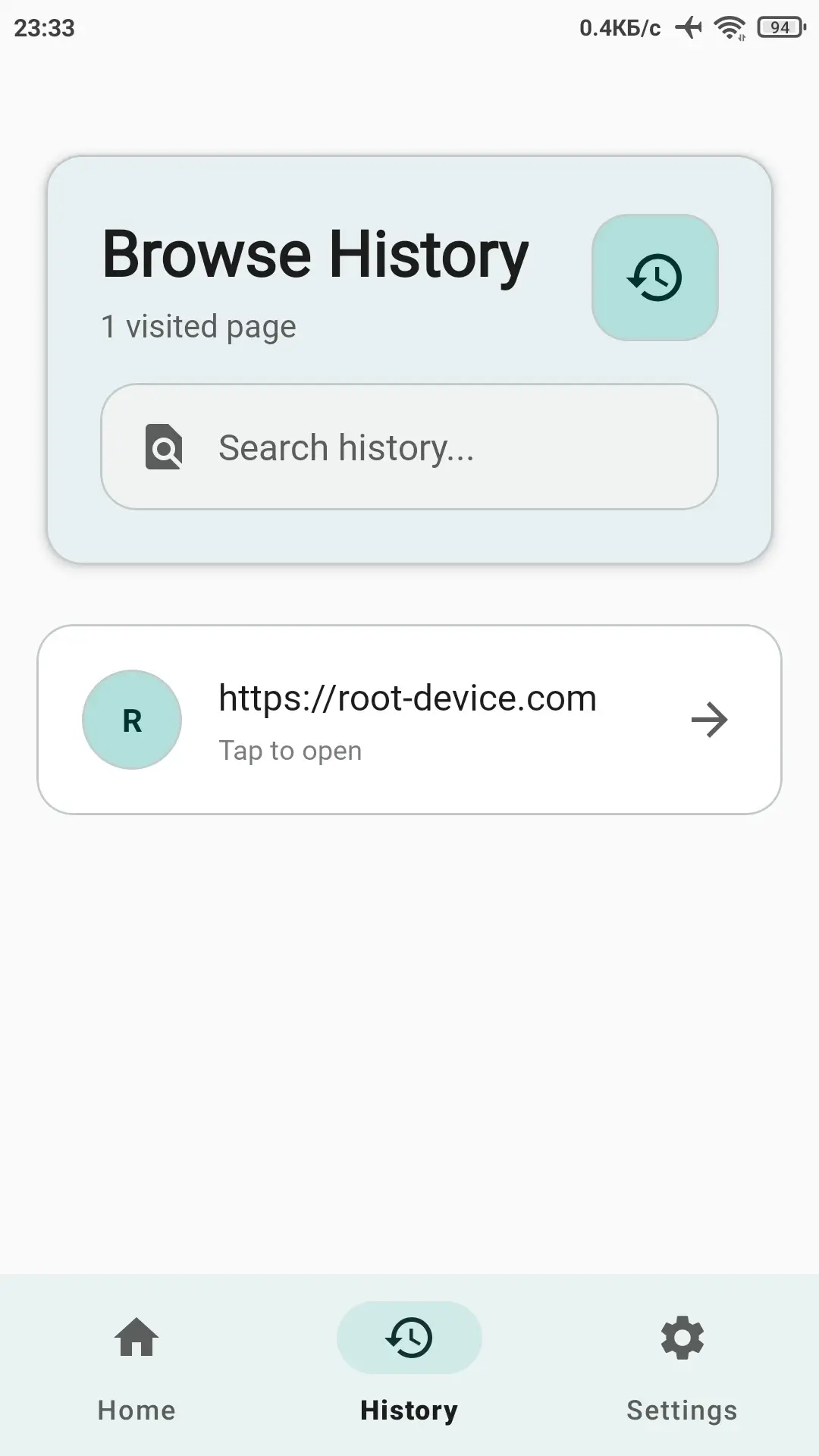This screenshot has height=1456, width=819.
Task: Tap the history clock icon button
Action: pos(654,278)
